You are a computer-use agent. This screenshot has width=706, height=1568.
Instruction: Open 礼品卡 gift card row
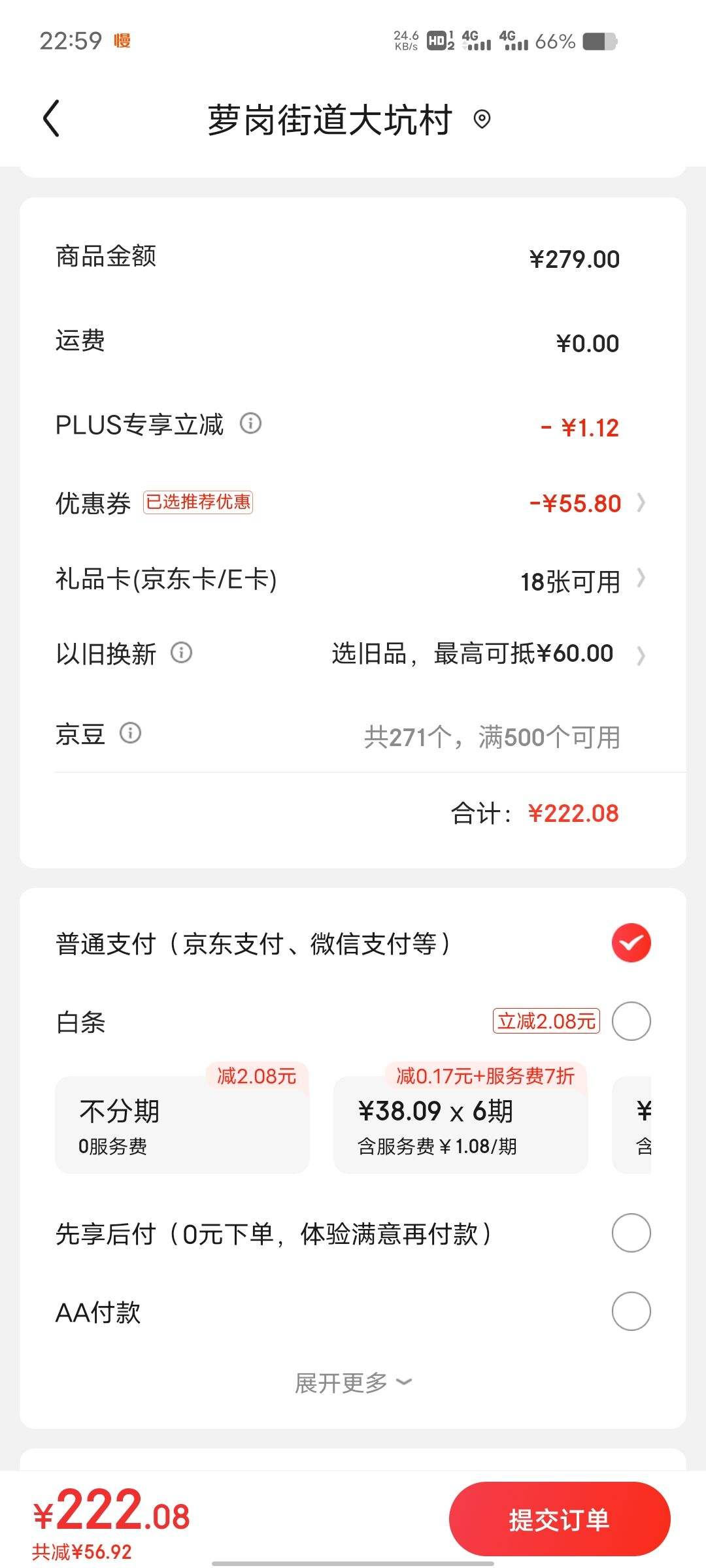tap(353, 580)
